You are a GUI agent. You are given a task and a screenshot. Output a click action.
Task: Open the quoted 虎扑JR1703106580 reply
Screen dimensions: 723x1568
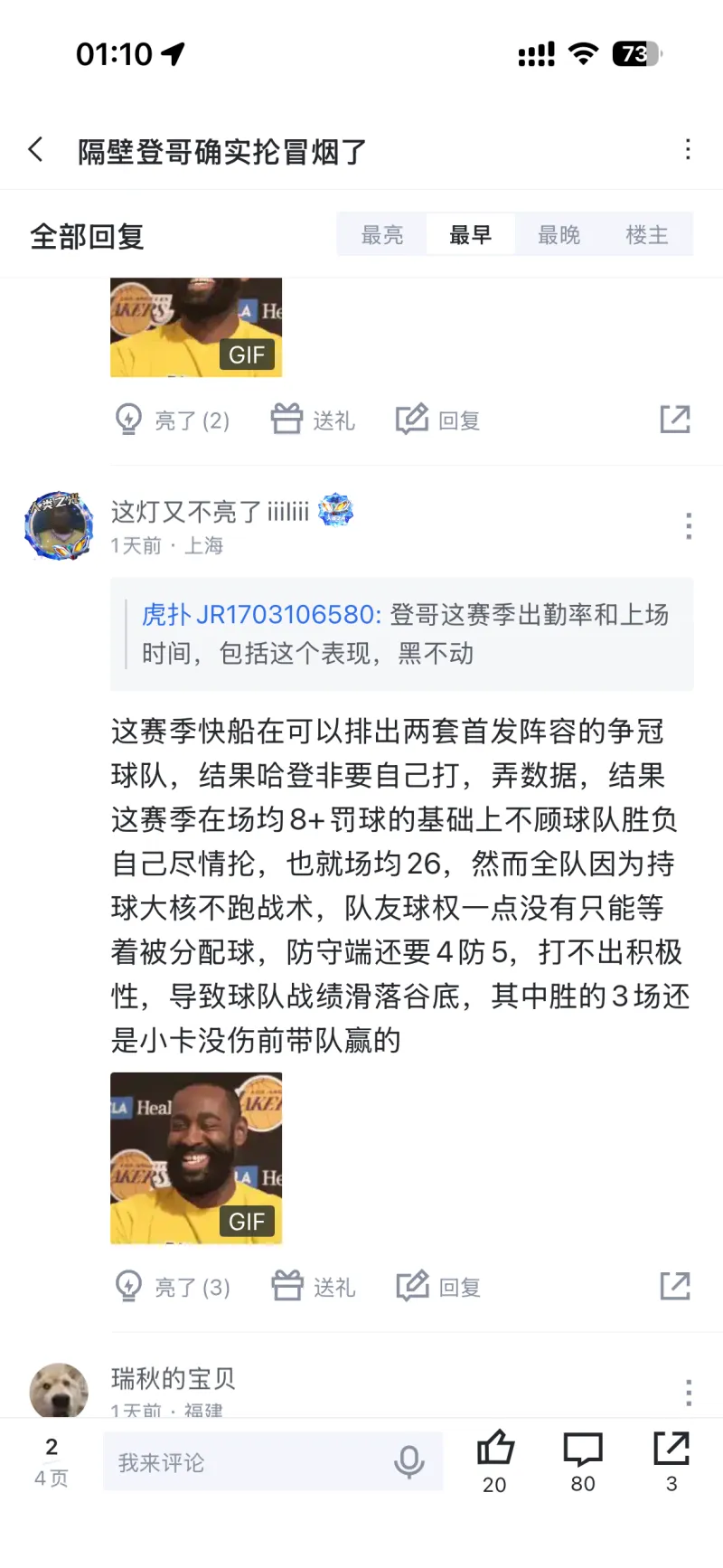(402, 634)
